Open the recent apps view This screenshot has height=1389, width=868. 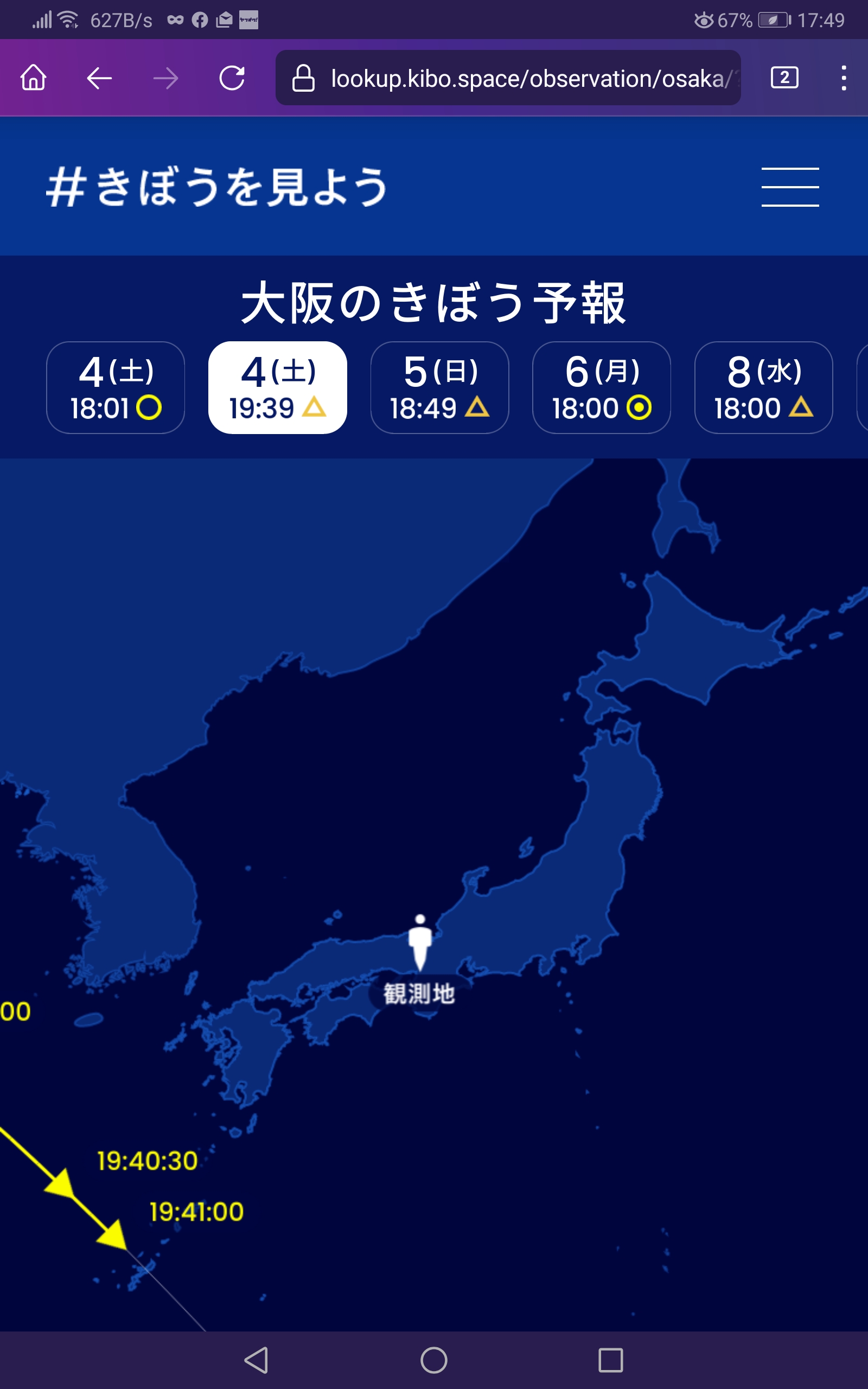(610, 1360)
